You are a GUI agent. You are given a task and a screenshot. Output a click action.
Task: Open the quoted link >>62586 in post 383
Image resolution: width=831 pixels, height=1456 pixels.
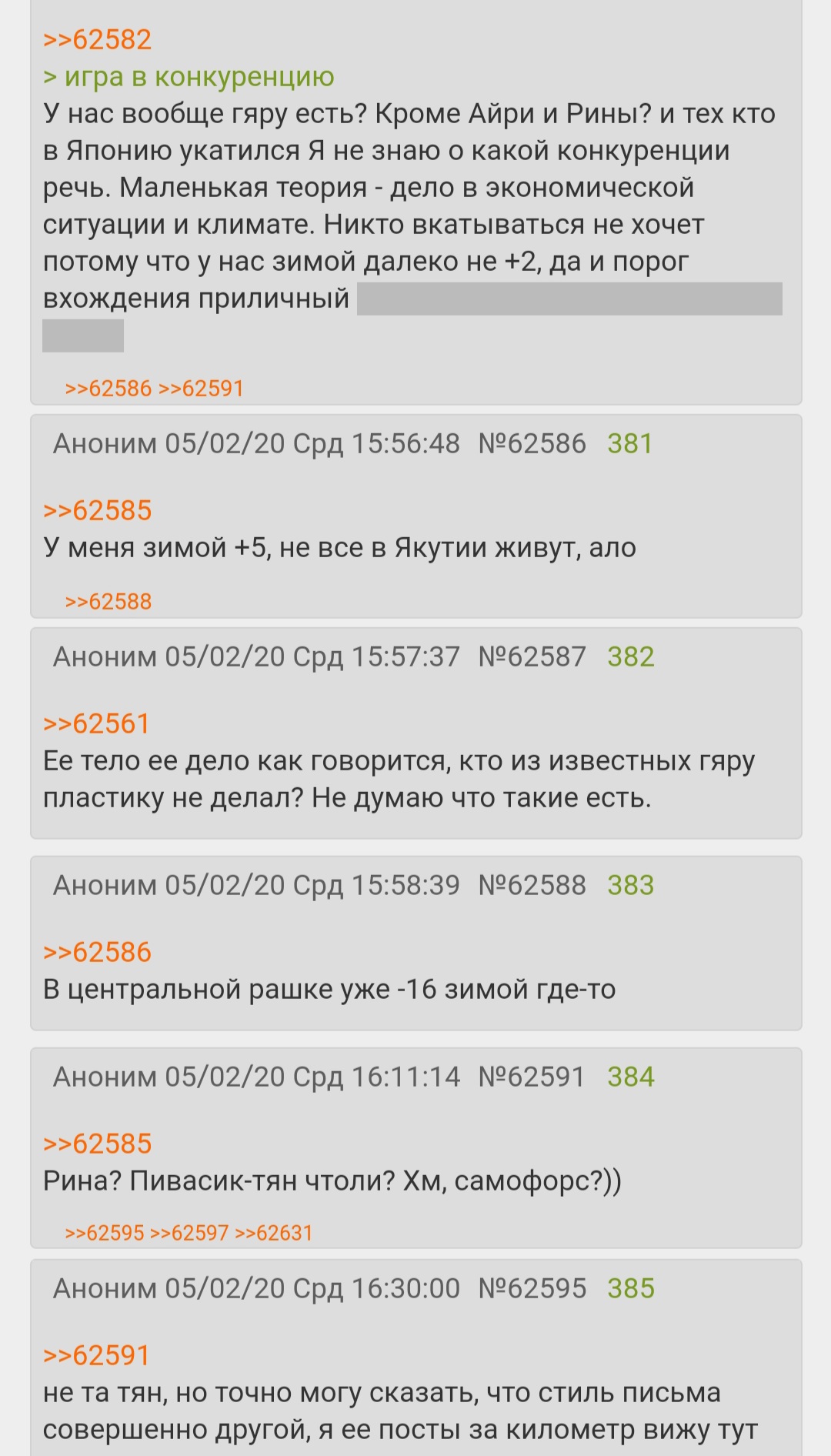click(x=97, y=952)
